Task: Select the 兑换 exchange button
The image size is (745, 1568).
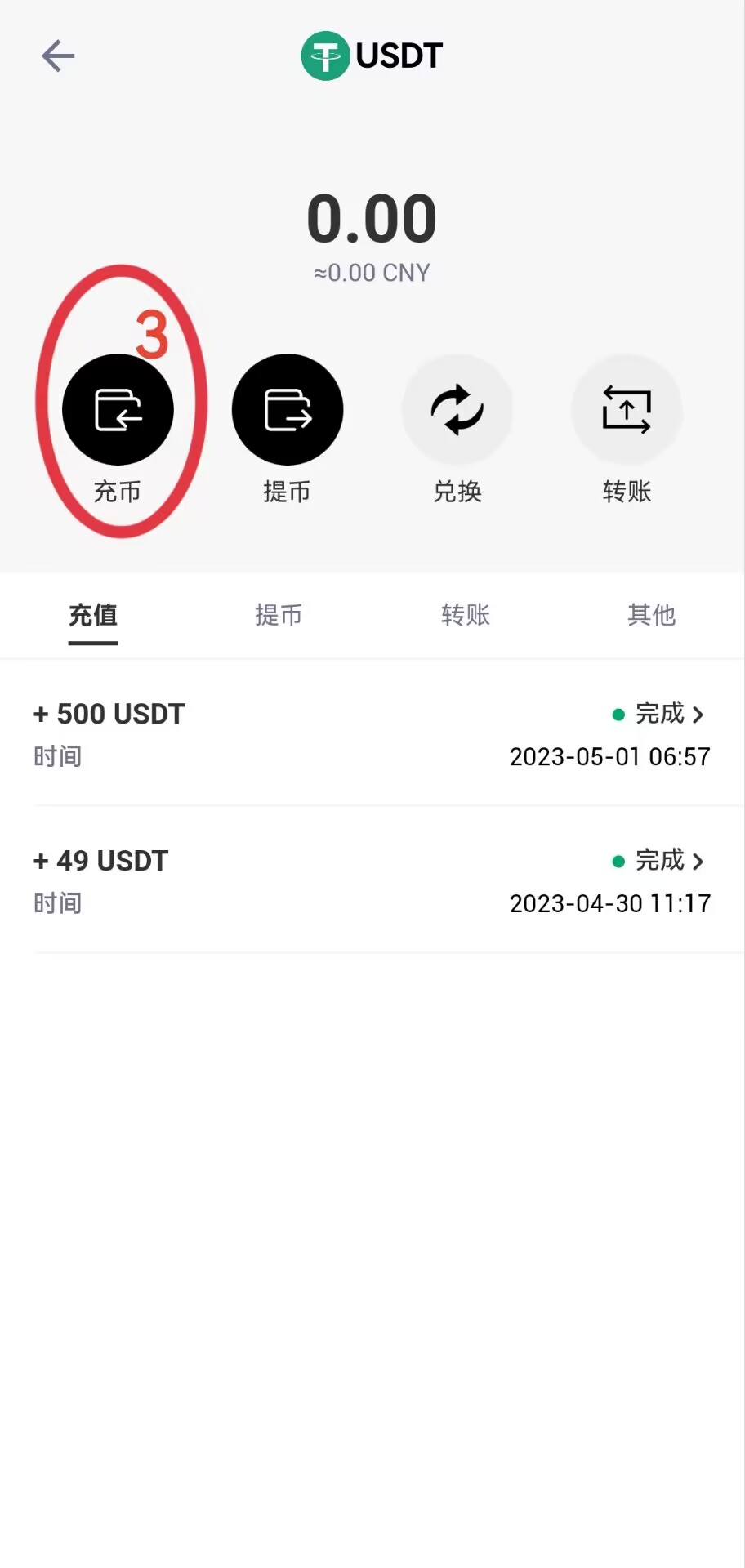Action: (457, 410)
